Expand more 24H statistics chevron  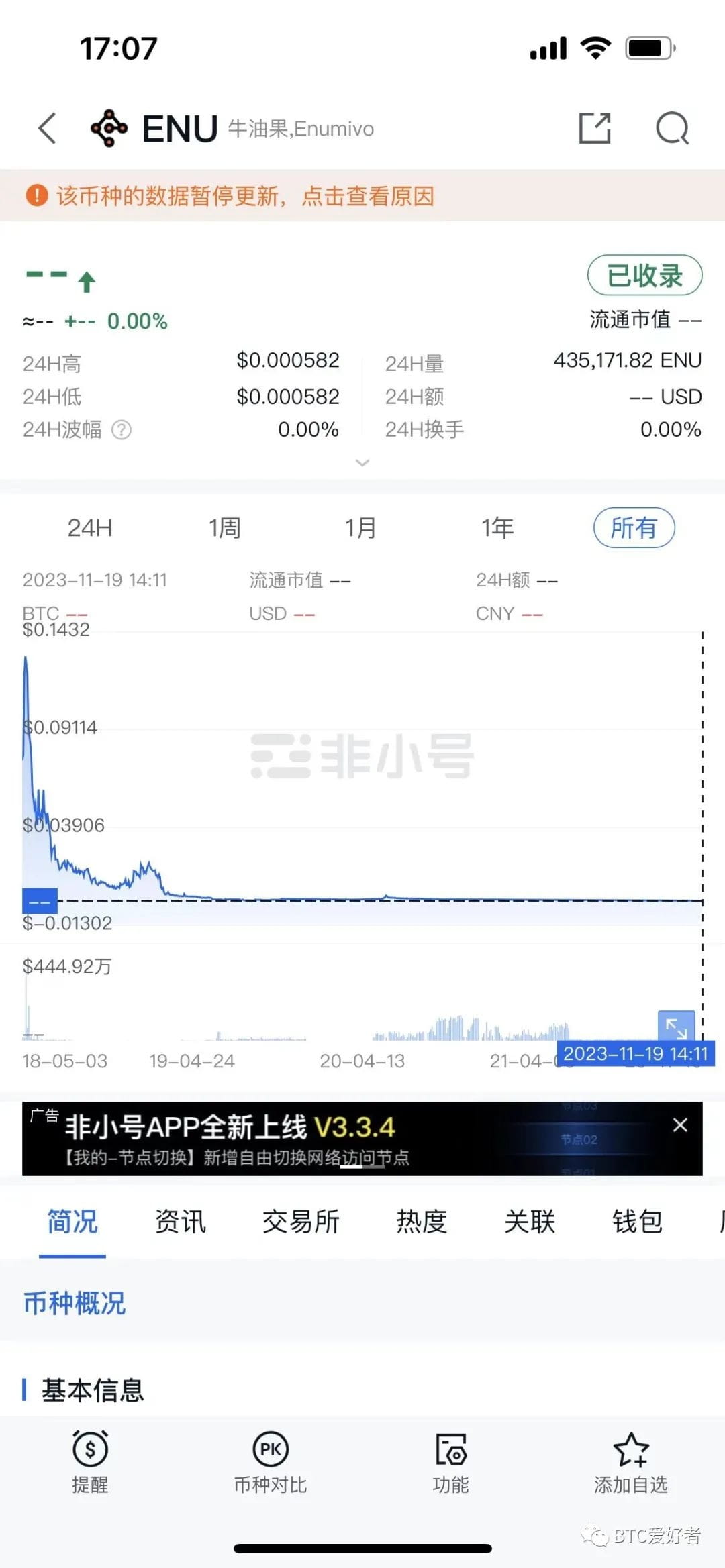coord(362,462)
